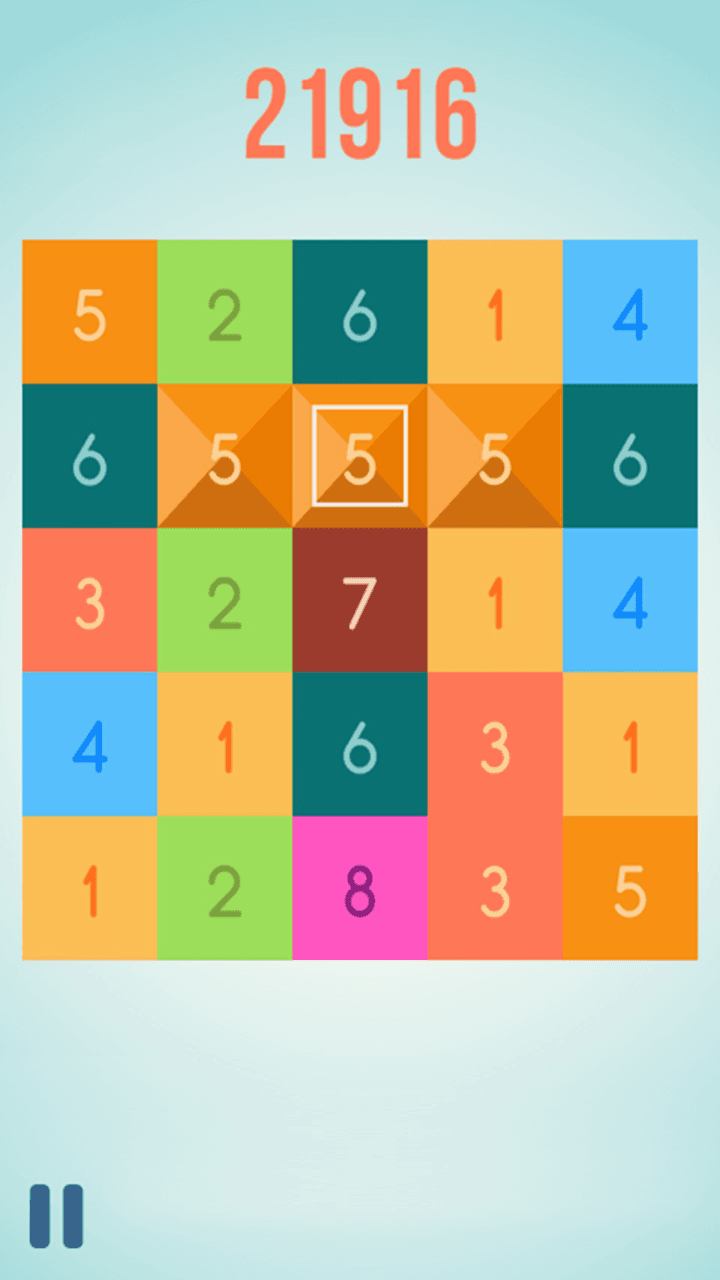Select the blue 4 at the right of row three
Image resolution: width=720 pixels, height=1280 pixels.
tap(632, 601)
